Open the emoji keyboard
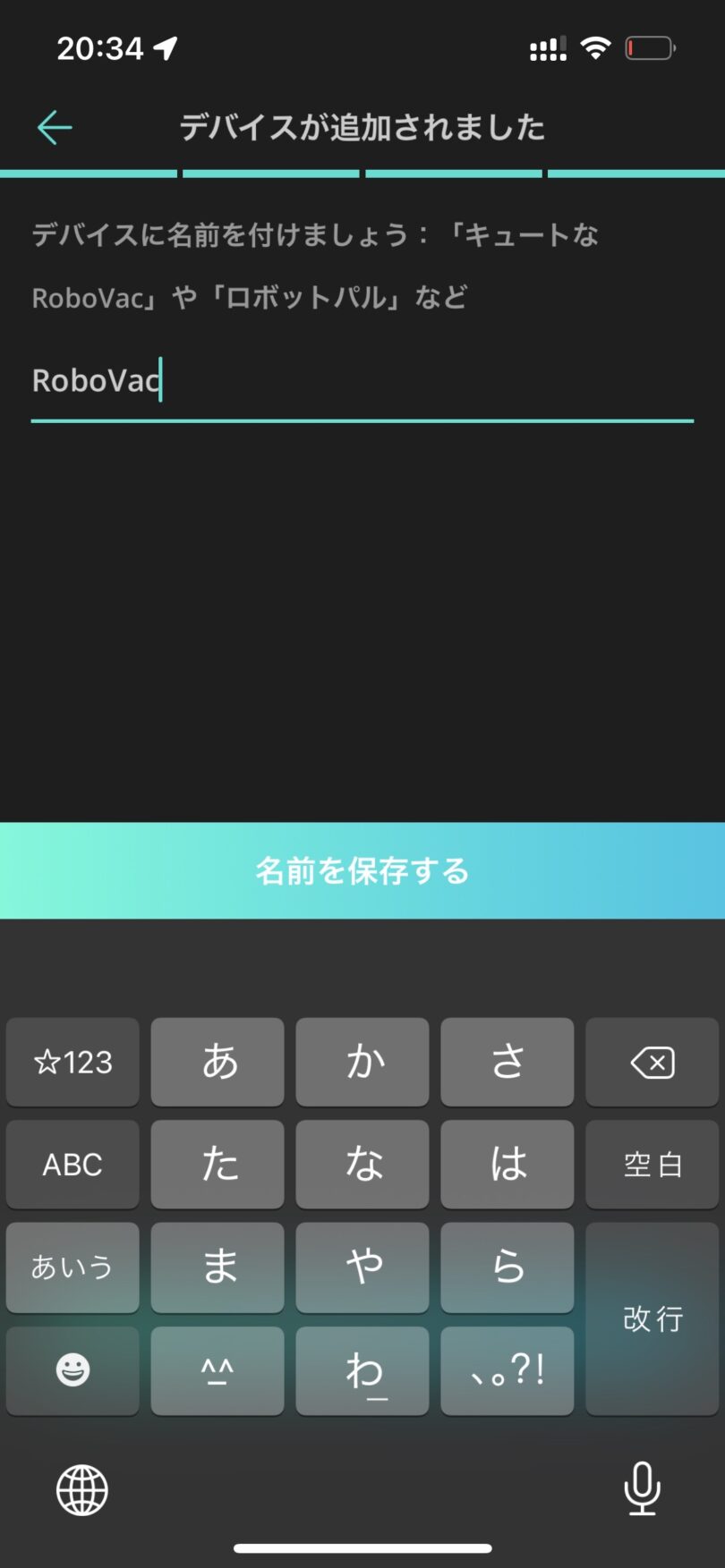The width and height of the screenshot is (725, 1568). 72,1369
